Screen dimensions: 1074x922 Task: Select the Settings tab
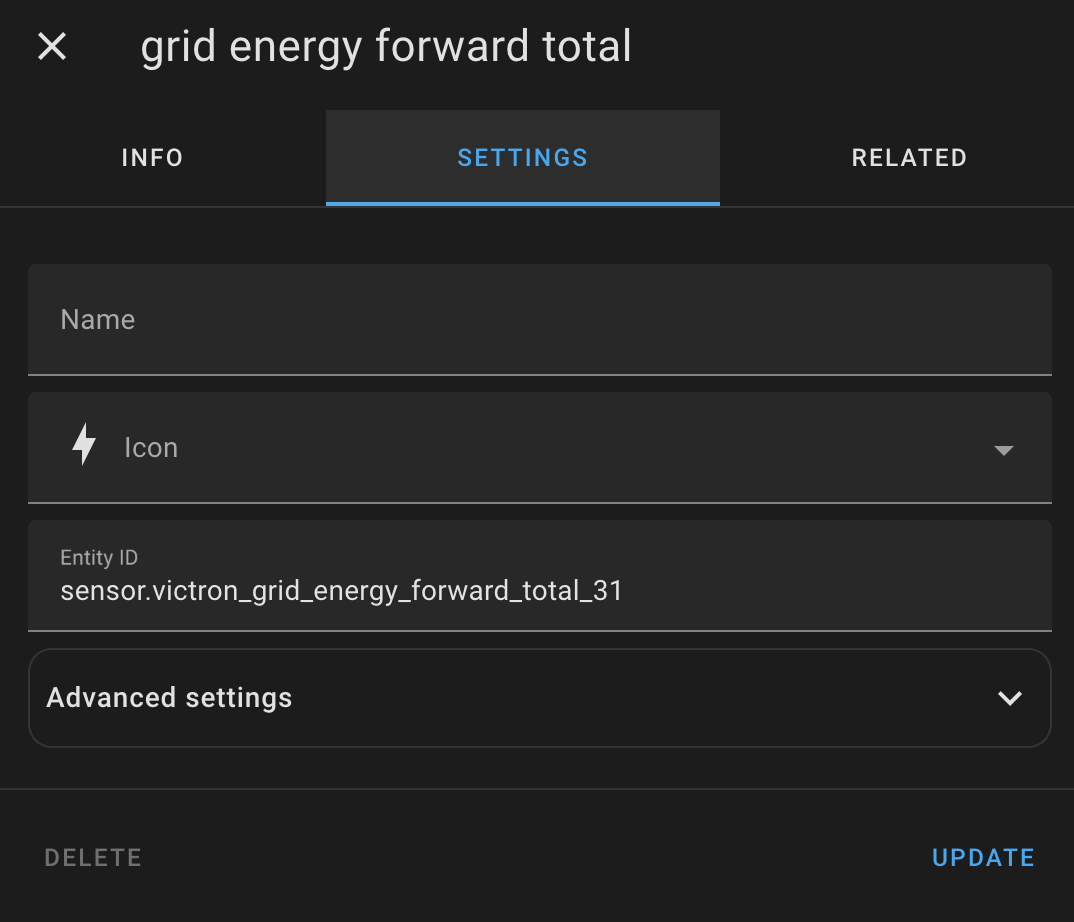[x=522, y=158]
